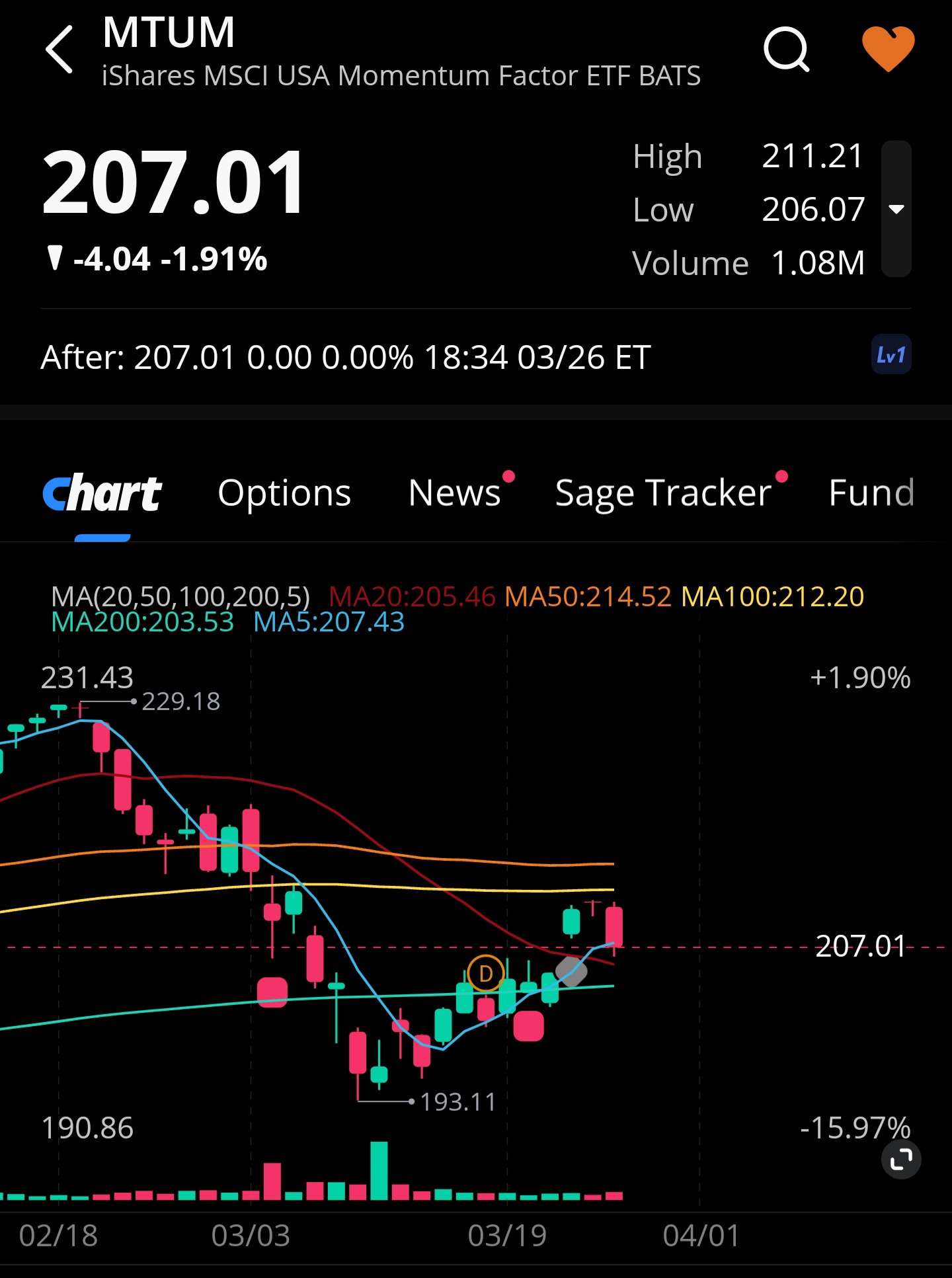Expand the chart to full screen
This screenshot has width=952, height=1278.
(x=901, y=1160)
